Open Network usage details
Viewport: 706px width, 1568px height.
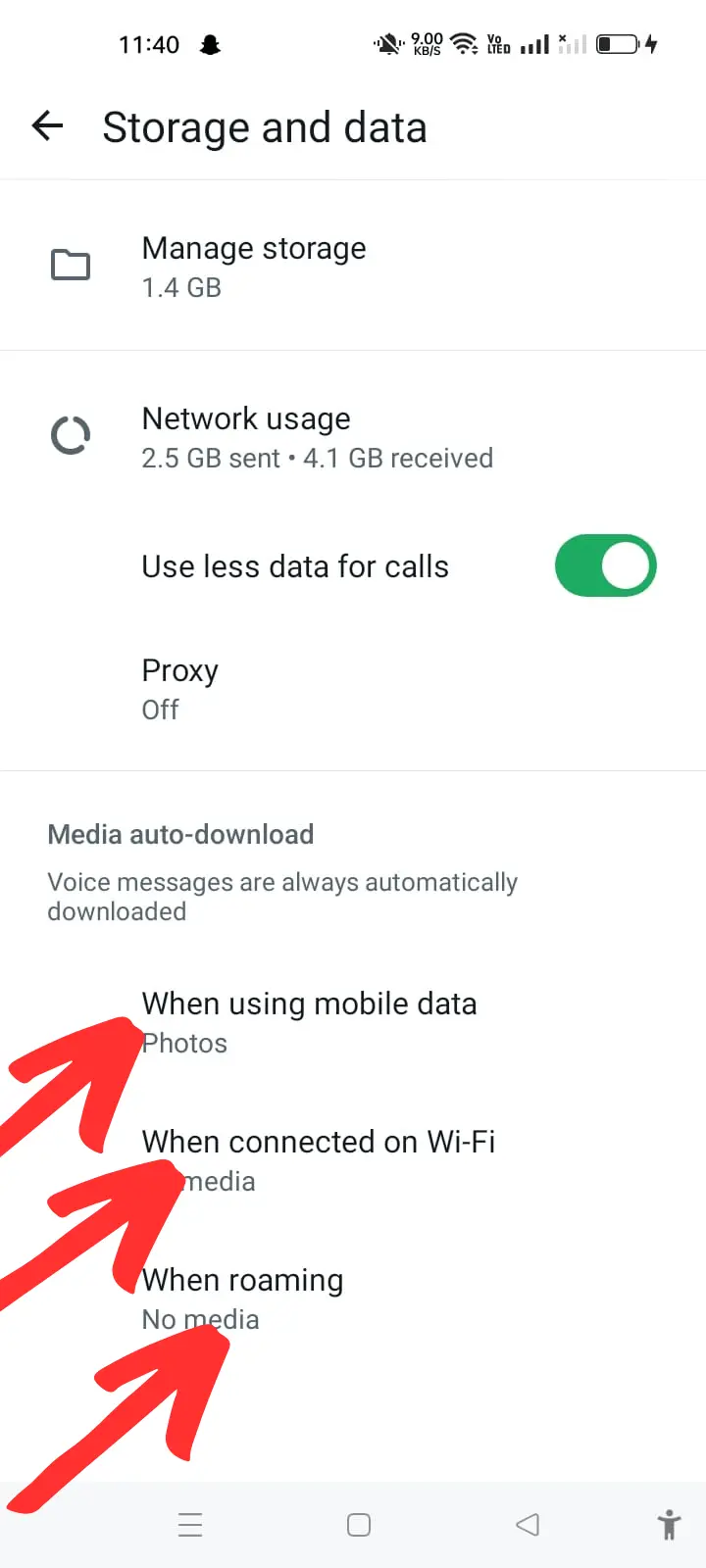pyautogui.click(x=353, y=436)
